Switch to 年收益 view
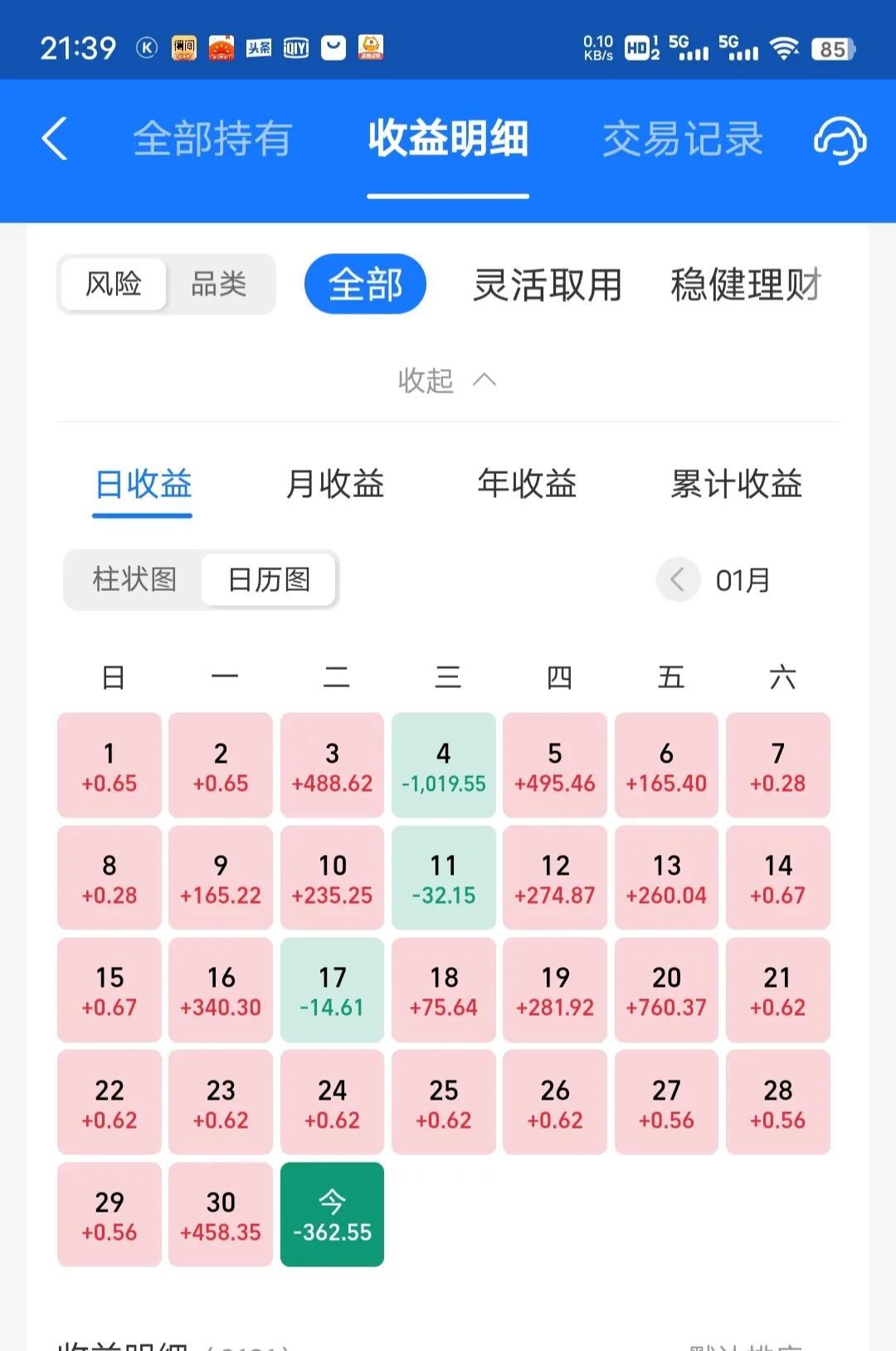Viewport: 896px width, 1351px height. [527, 484]
